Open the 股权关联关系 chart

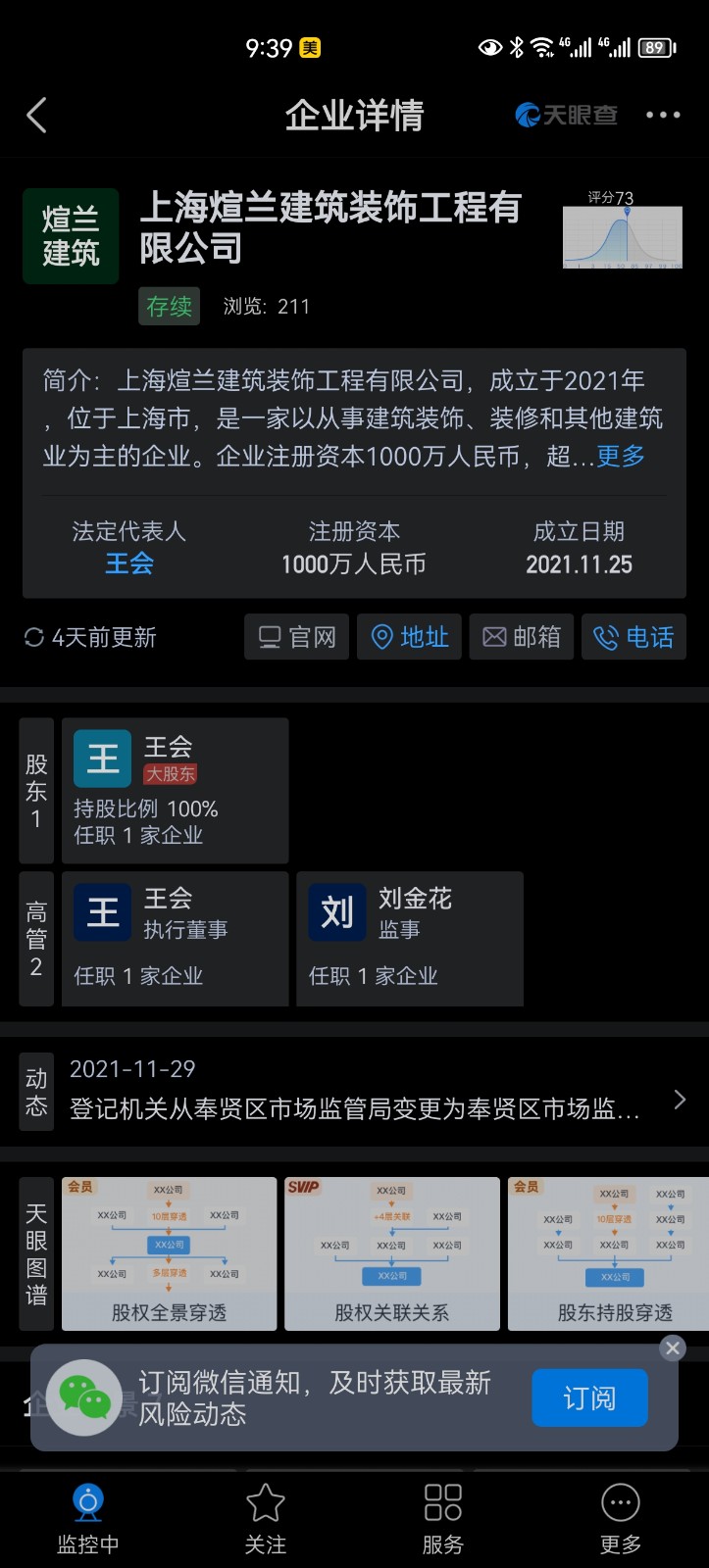coord(391,1253)
